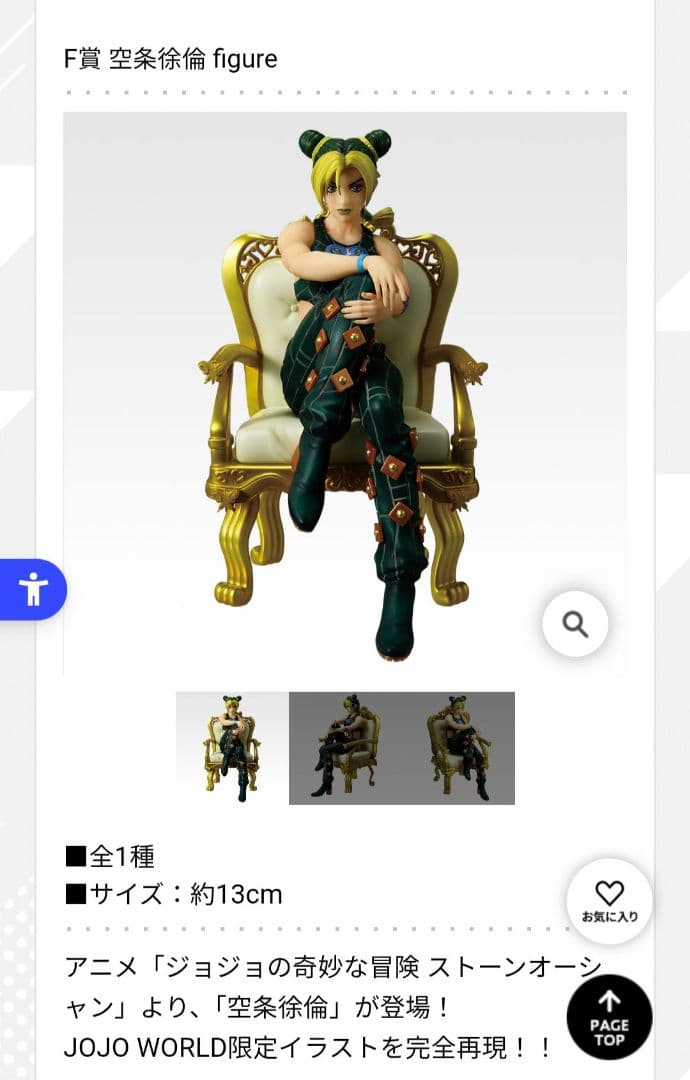The width and height of the screenshot is (690, 1080).
Task: Select the first front-view figure thumbnail
Action: (232, 748)
